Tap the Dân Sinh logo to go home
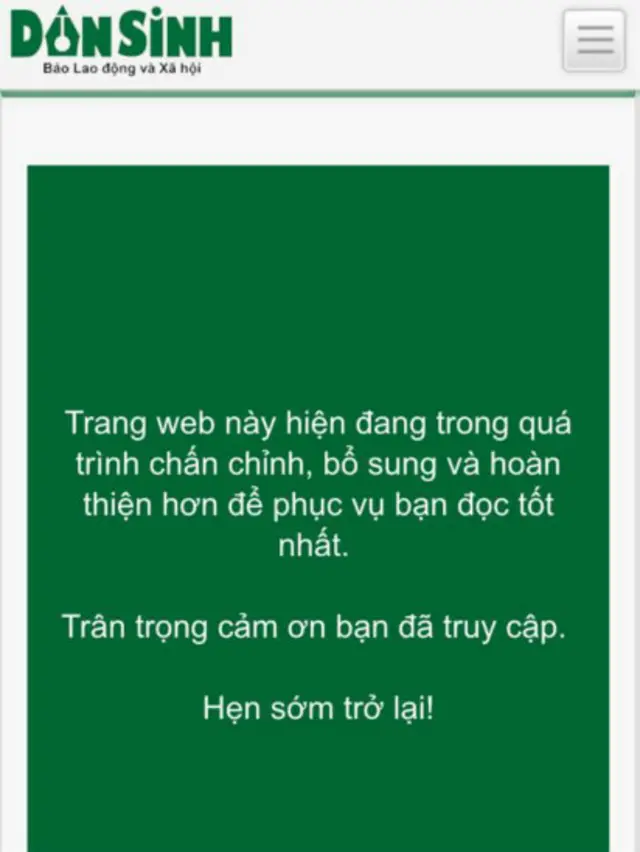The height and width of the screenshot is (852, 640). pos(121,42)
